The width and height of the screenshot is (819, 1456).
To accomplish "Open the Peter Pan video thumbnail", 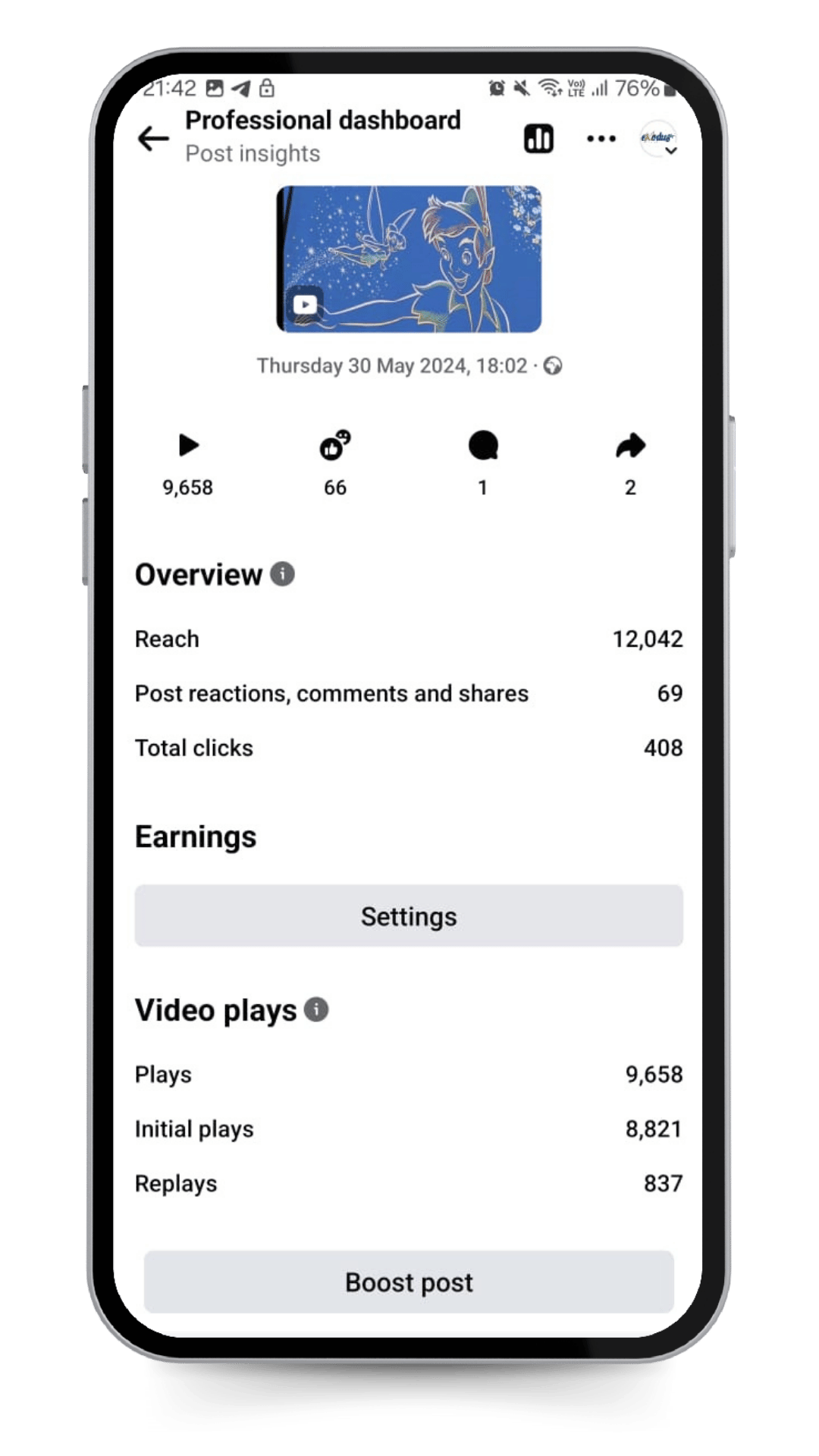I will pyautogui.click(x=409, y=259).
